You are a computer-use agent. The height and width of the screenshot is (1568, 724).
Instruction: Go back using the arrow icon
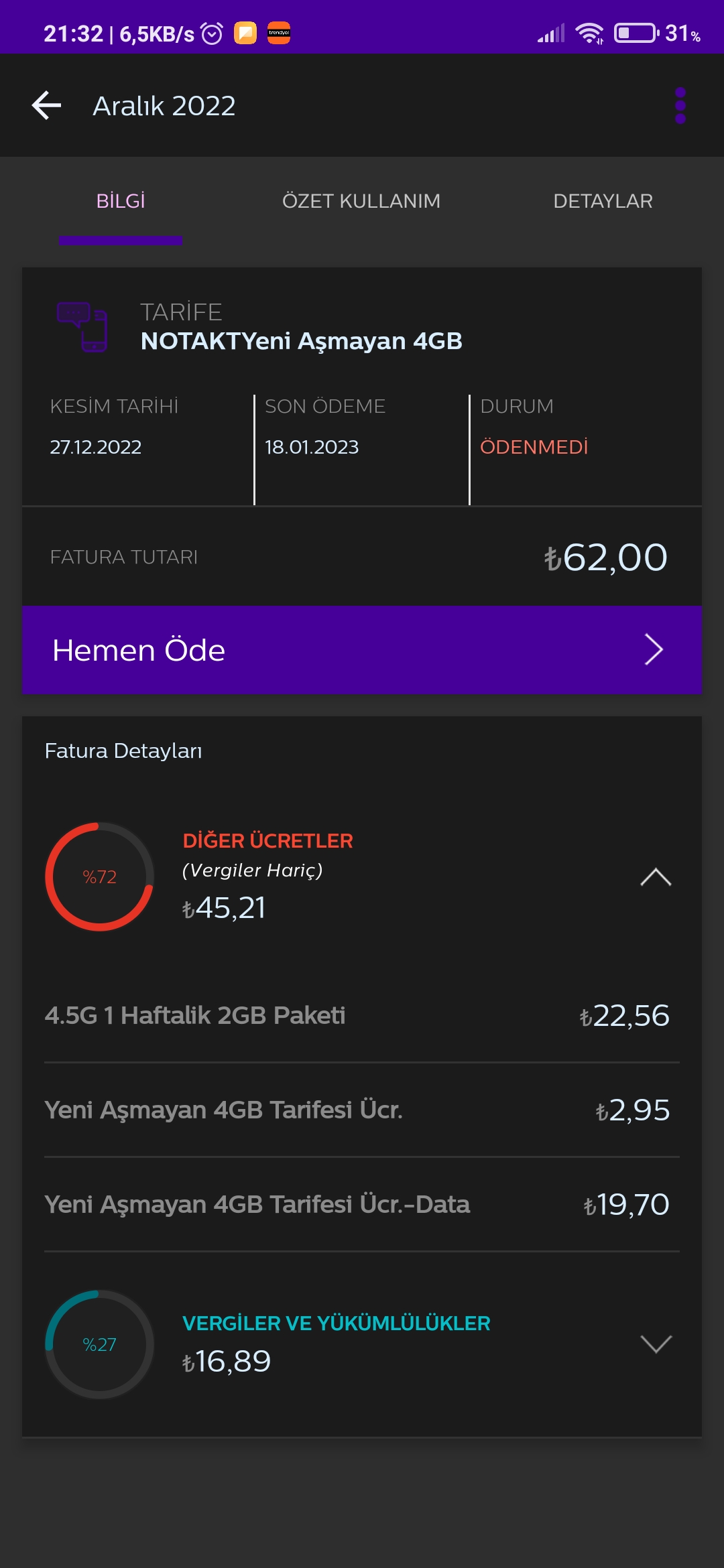[x=46, y=106]
